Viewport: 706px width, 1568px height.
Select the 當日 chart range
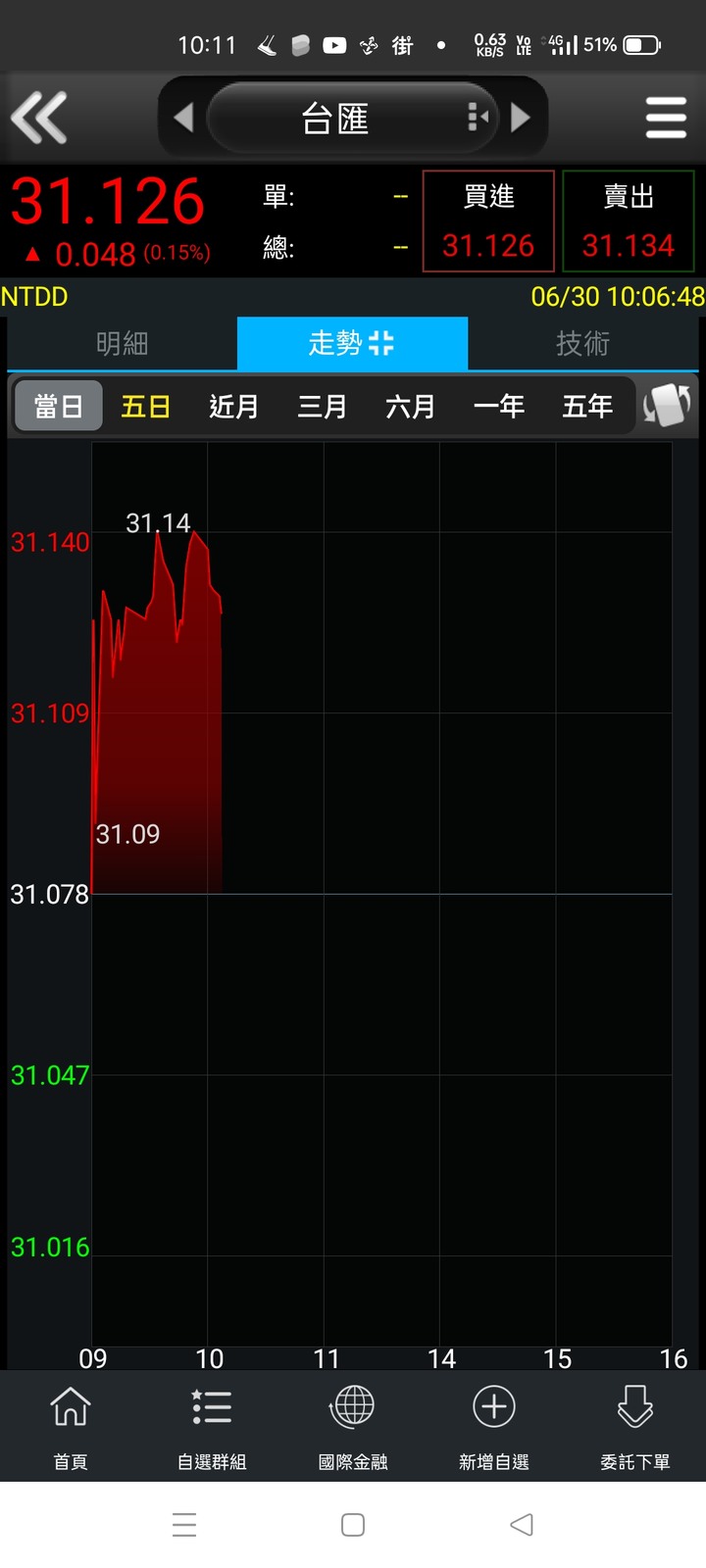58,406
